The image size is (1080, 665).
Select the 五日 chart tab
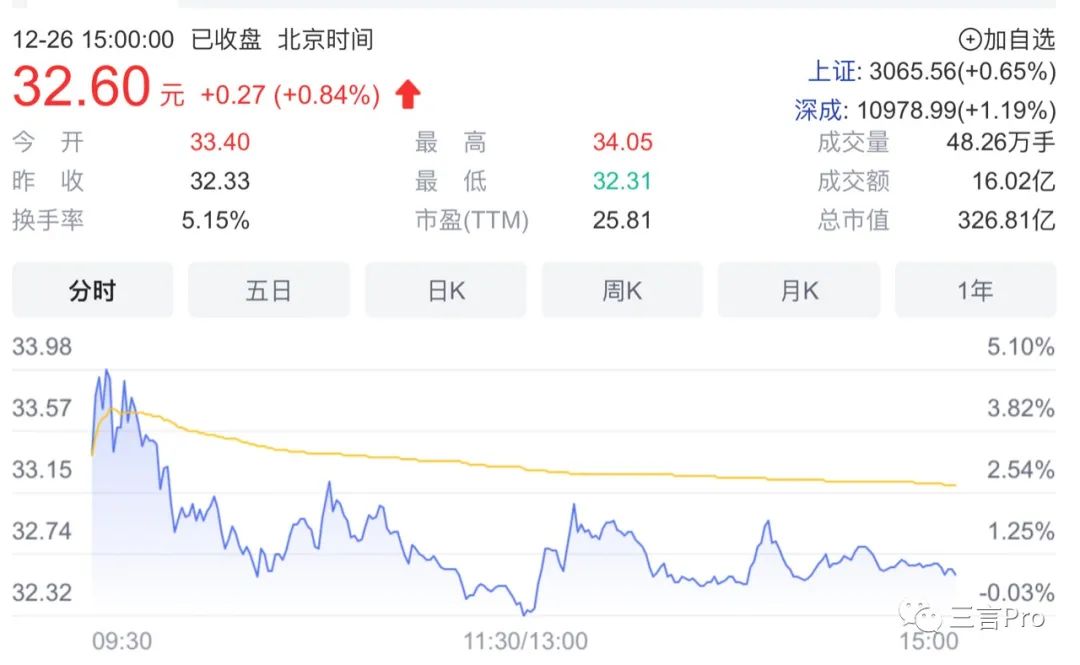(269, 291)
